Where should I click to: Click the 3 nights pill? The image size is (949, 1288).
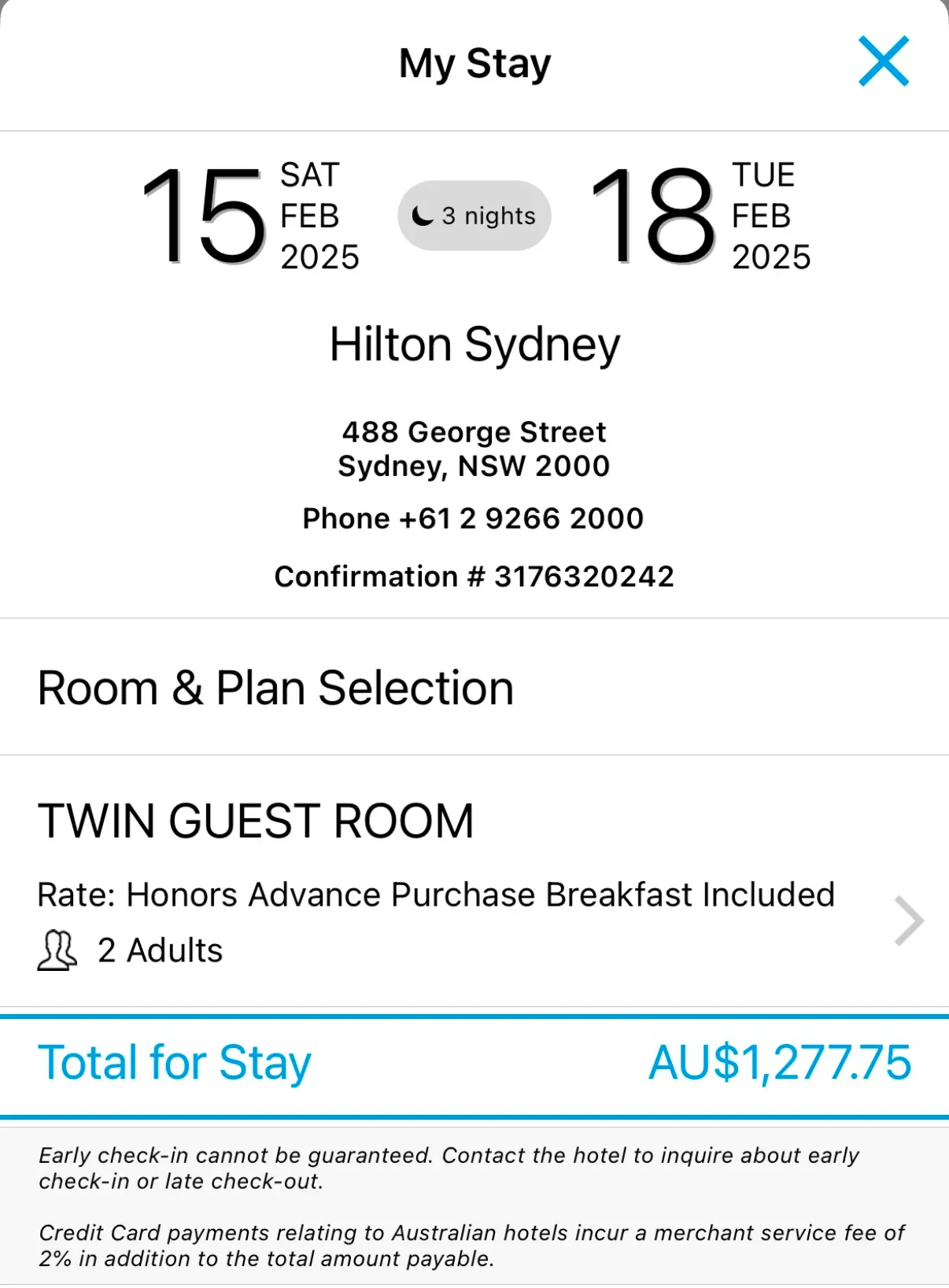pyautogui.click(x=473, y=215)
